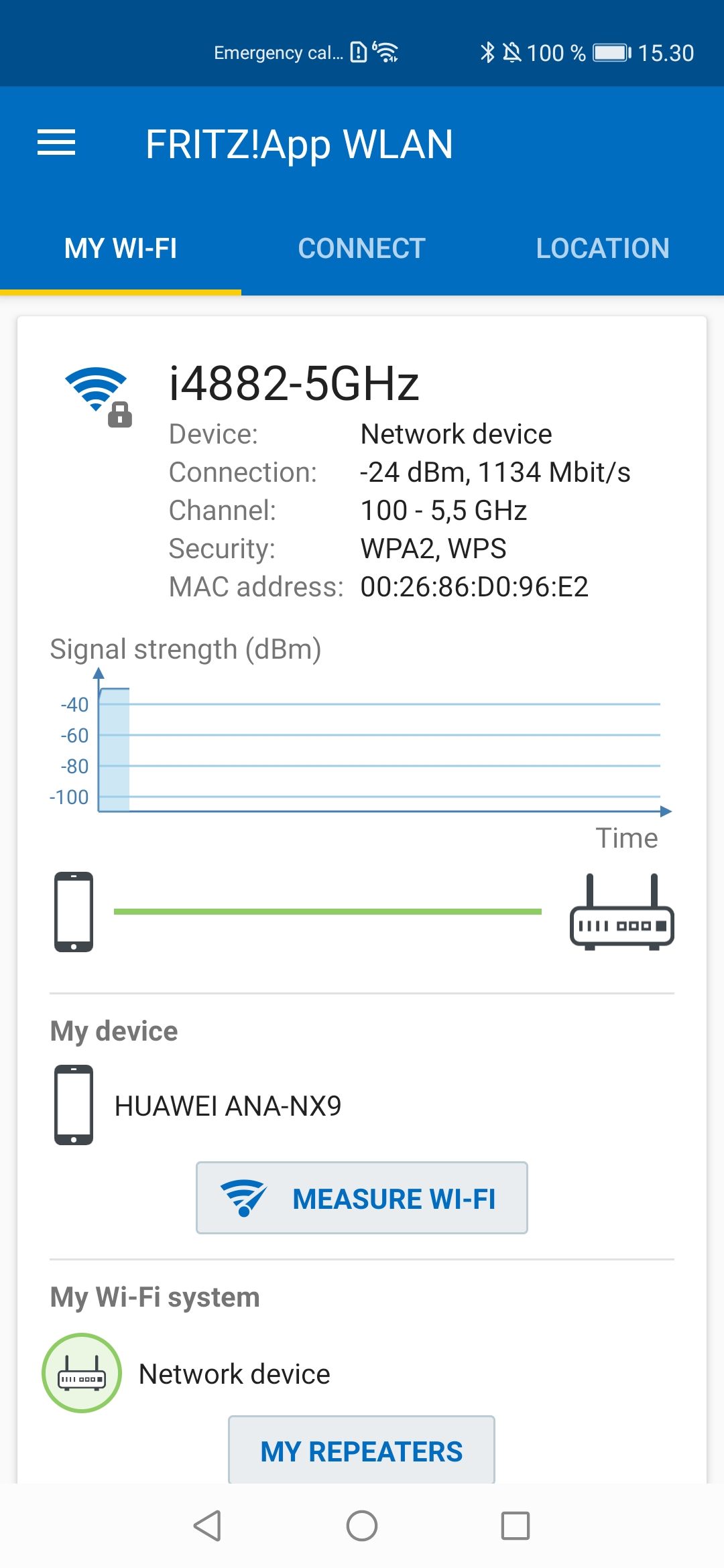Start the Measure Wi-Fi test
Viewport: 724px width, 1568px height.
click(362, 1198)
